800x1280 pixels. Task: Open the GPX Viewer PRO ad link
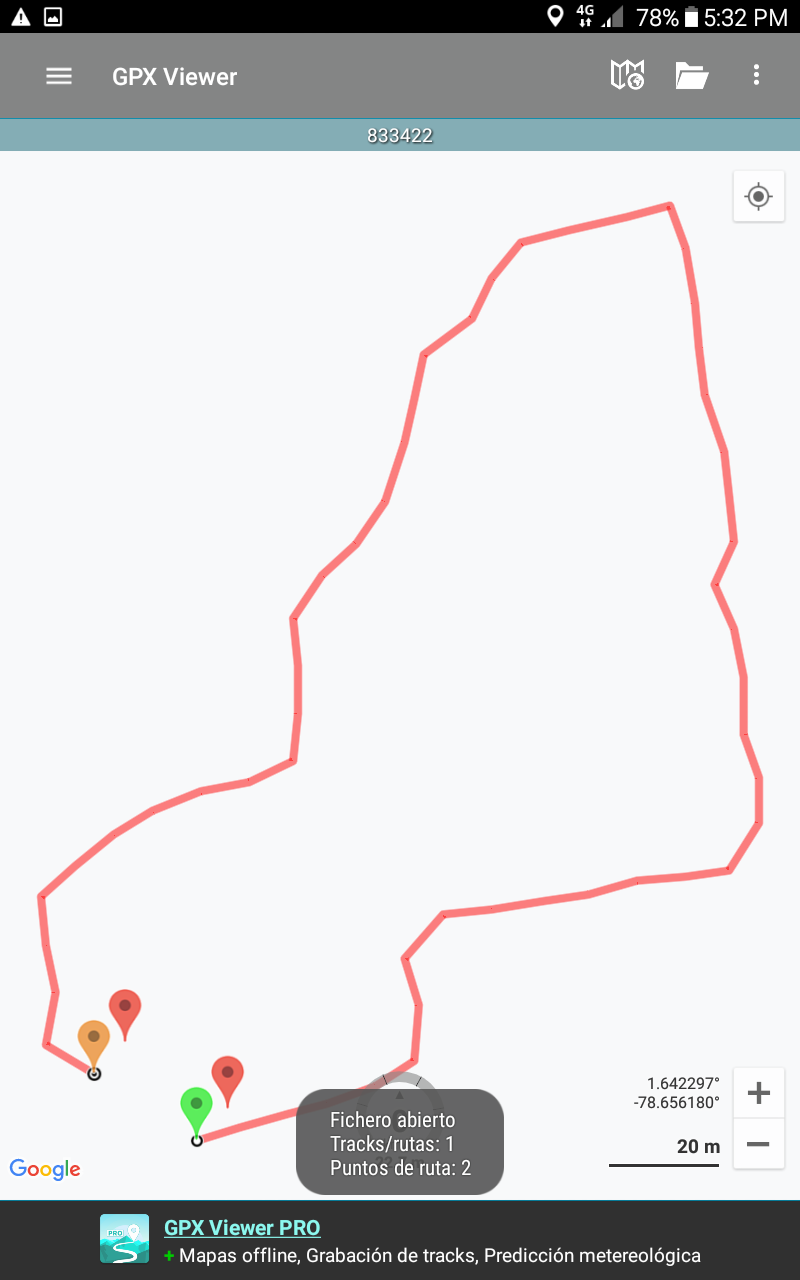242,1228
